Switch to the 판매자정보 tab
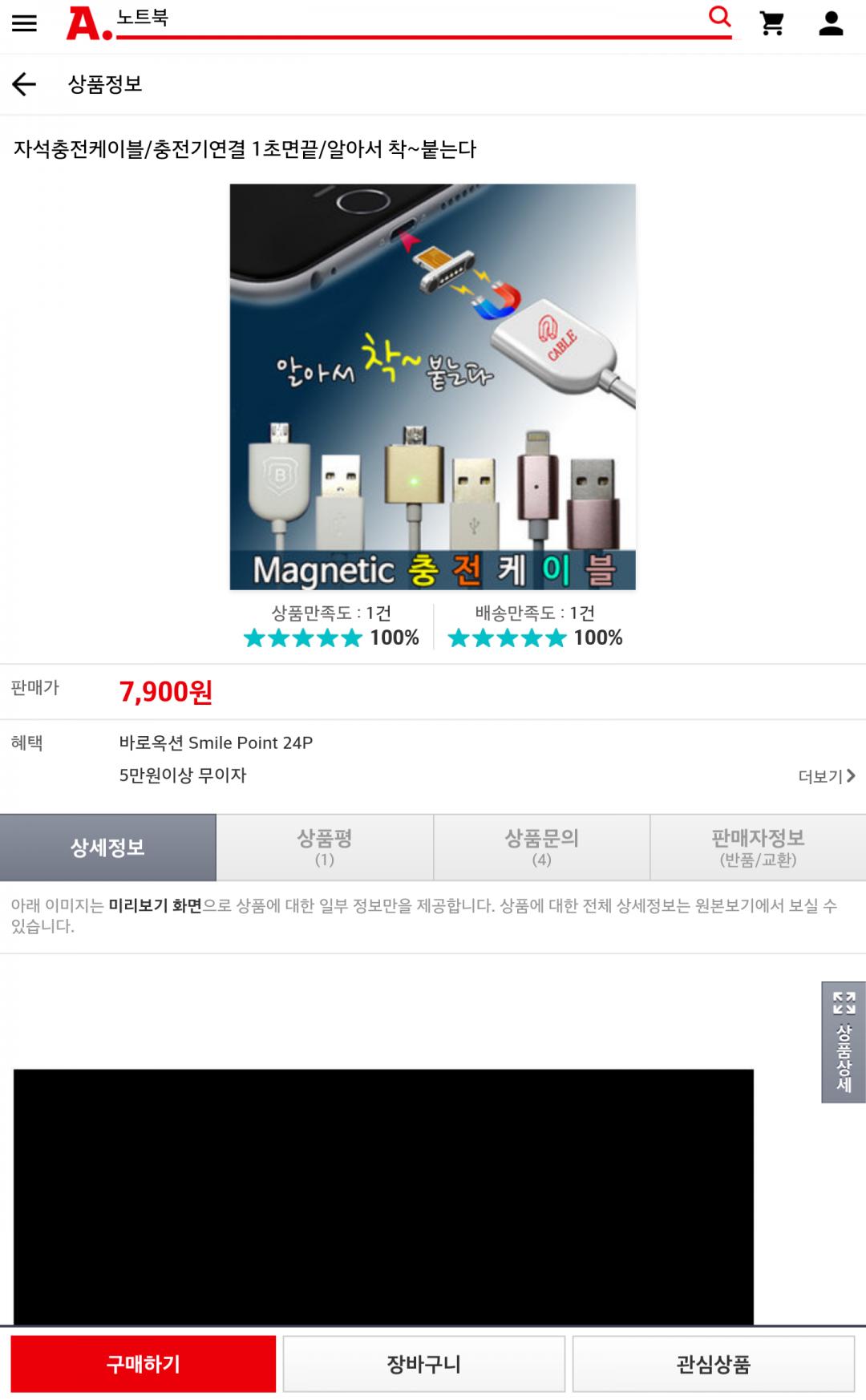 (758, 848)
